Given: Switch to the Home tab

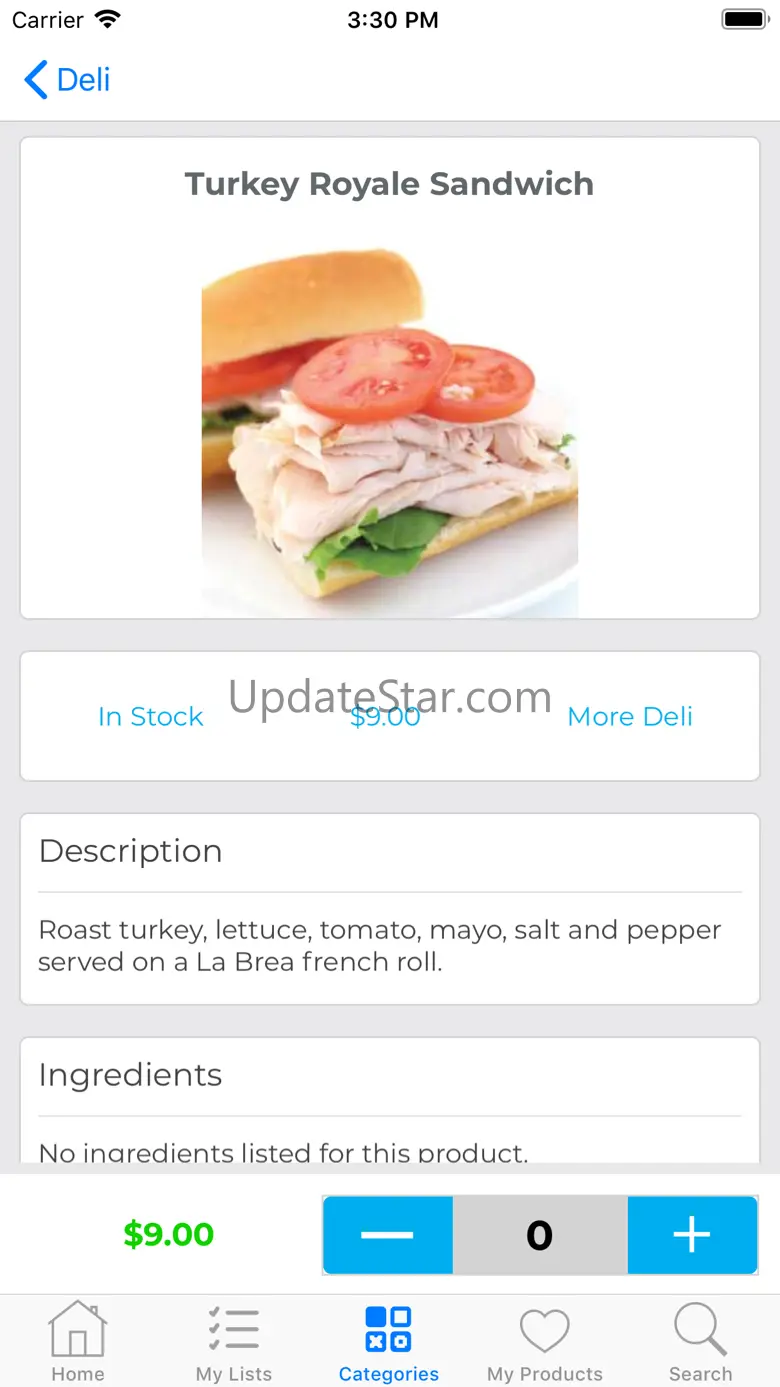Looking at the screenshot, I should click(x=78, y=1342).
